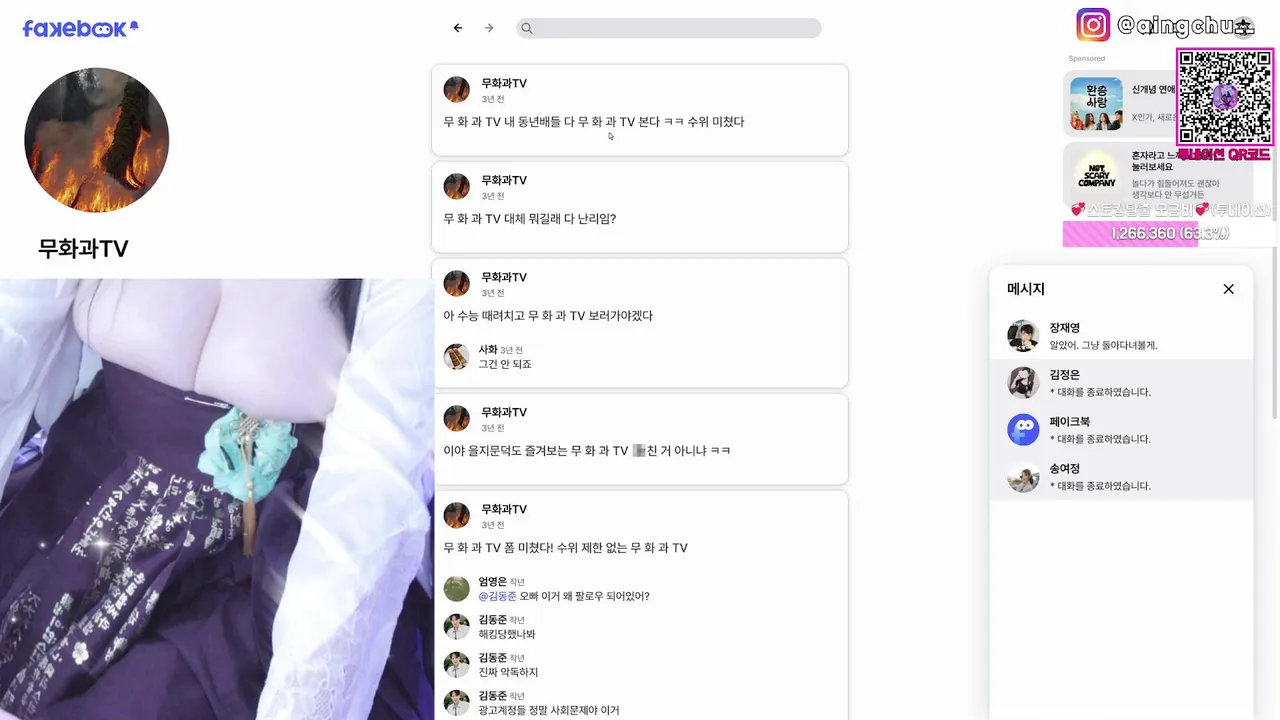This screenshot has width=1280, height=720.
Task: Tap the search field at the top
Action: [x=668, y=28]
